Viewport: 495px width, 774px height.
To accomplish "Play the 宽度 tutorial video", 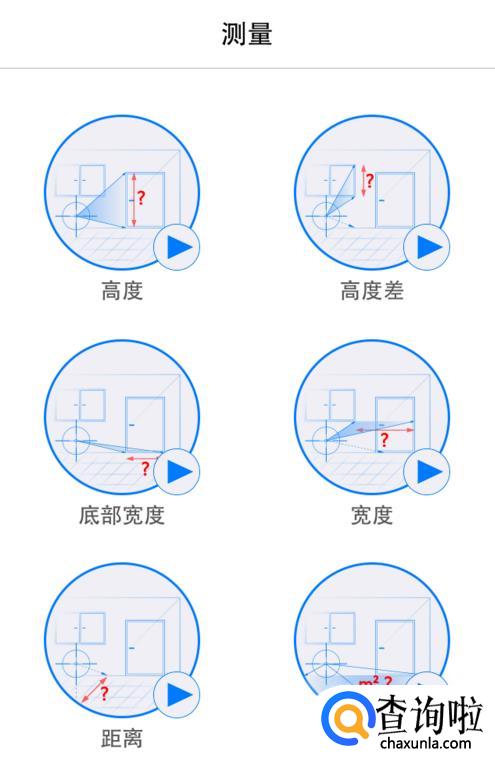I will pyautogui.click(x=427, y=472).
